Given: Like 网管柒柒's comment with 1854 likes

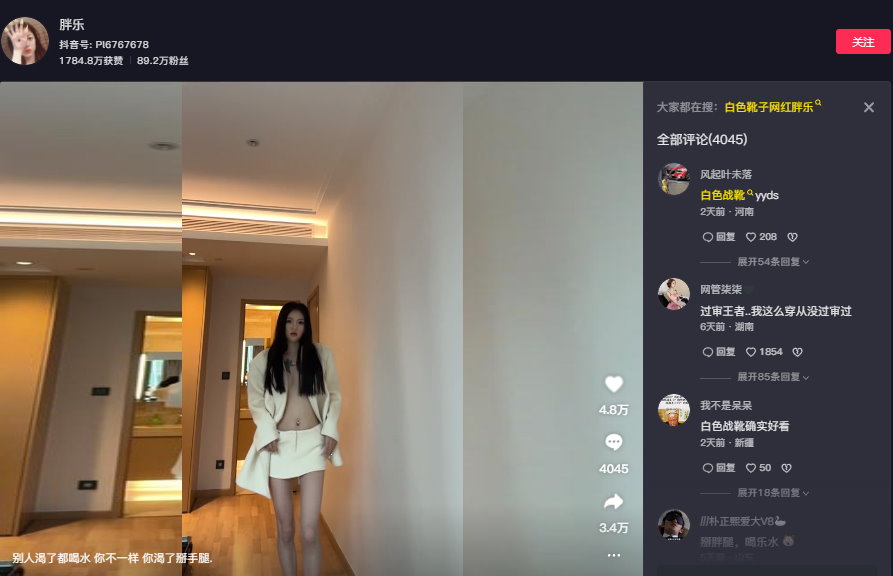Looking at the screenshot, I should click(x=764, y=352).
